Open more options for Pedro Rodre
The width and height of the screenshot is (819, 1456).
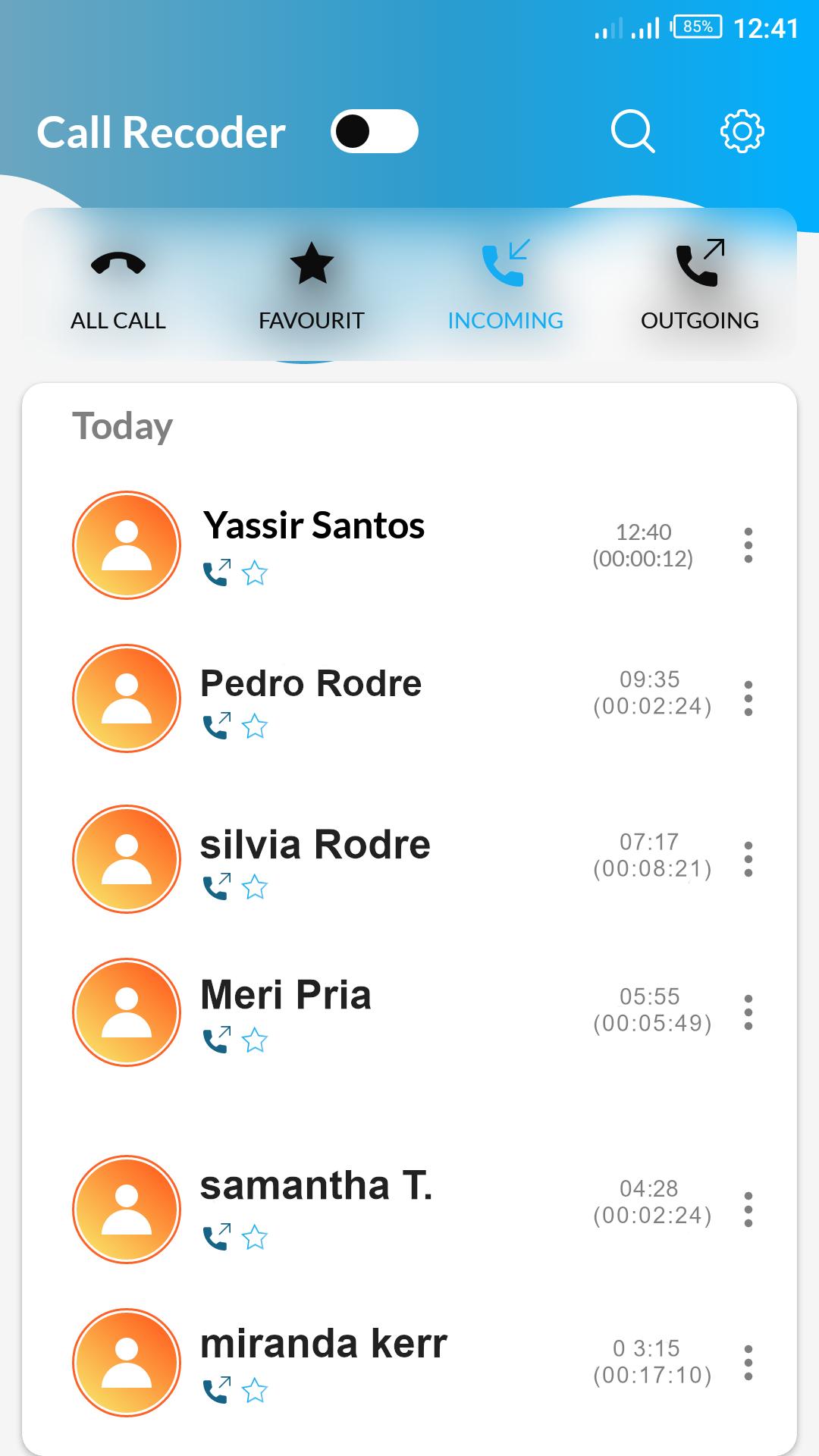[x=748, y=698]
